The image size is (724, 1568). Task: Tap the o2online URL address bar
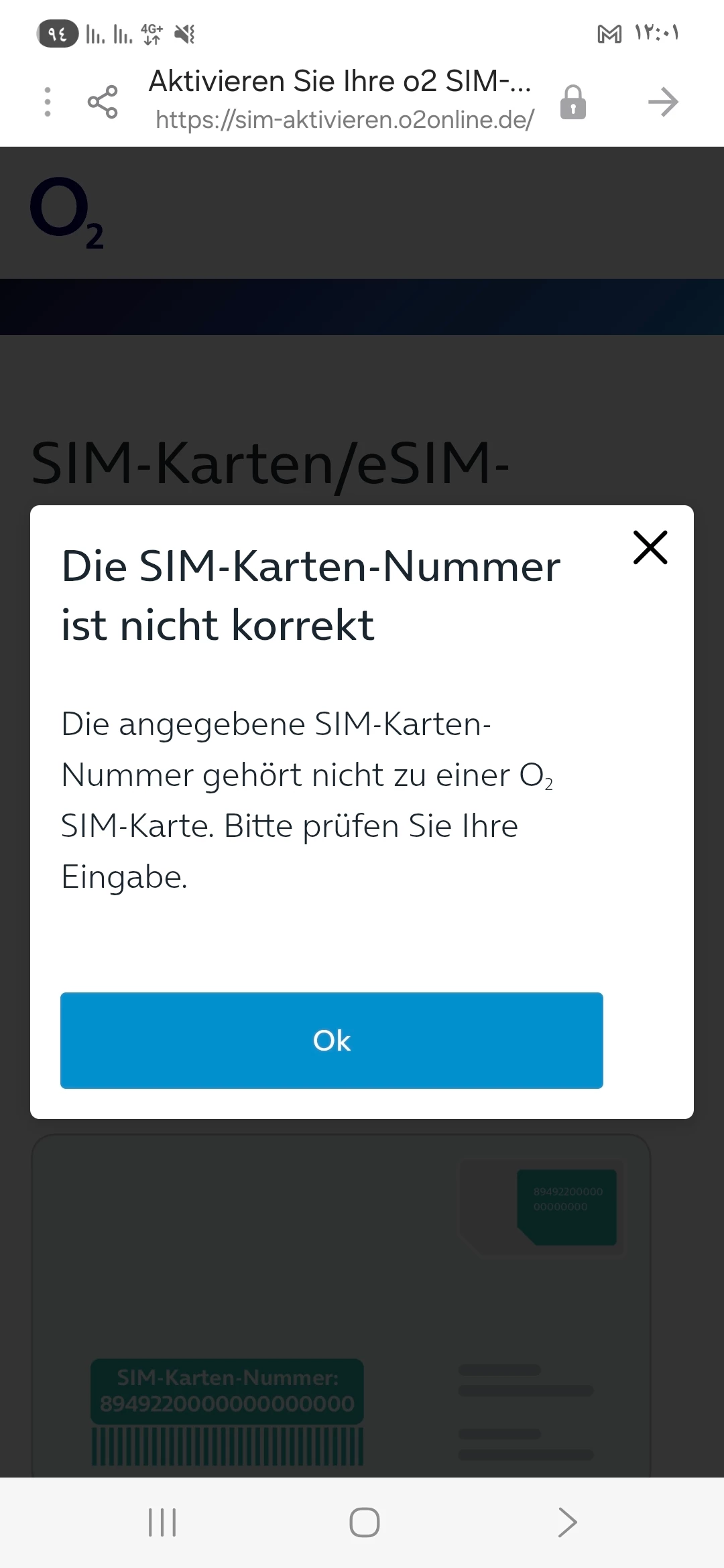pos(343,119)
